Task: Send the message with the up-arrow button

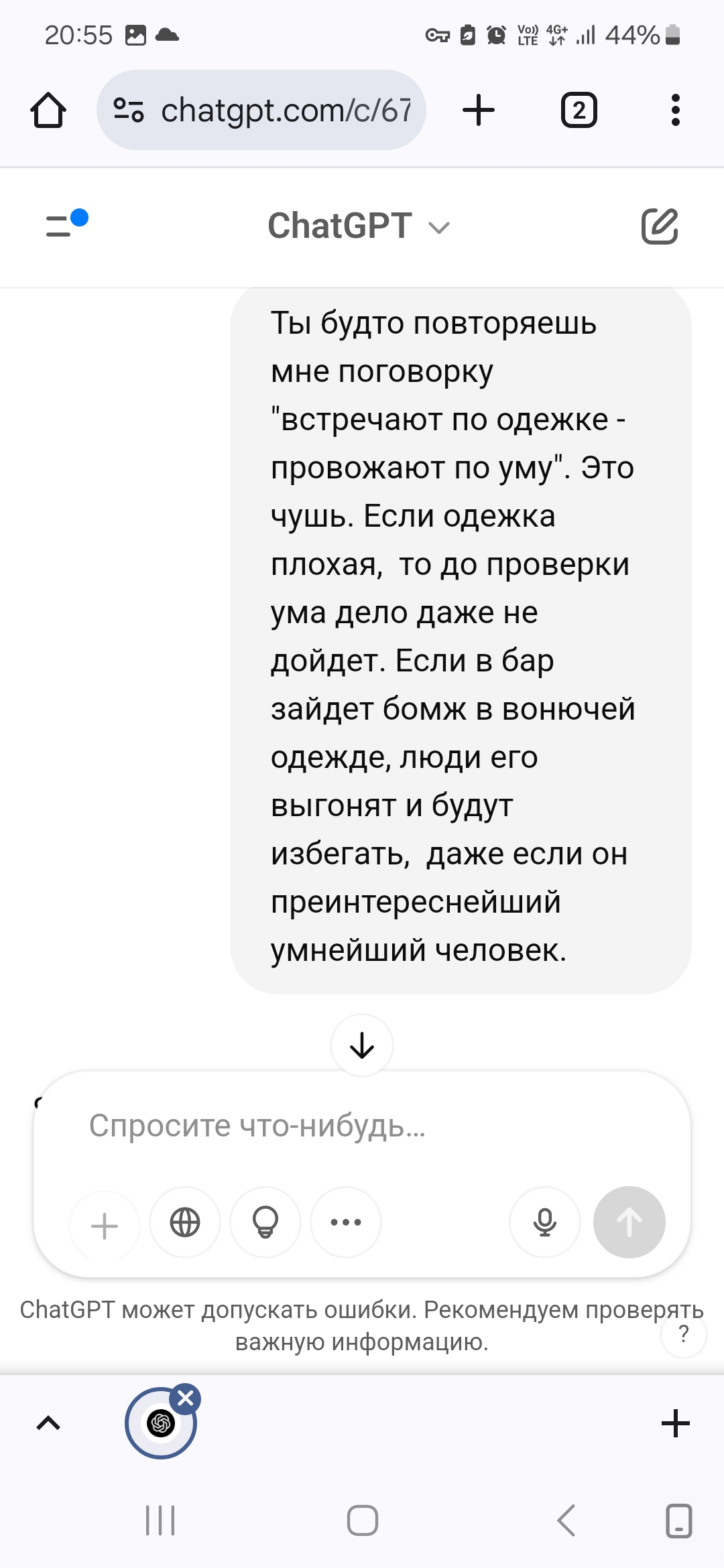Action: [x=629, y=1222]
